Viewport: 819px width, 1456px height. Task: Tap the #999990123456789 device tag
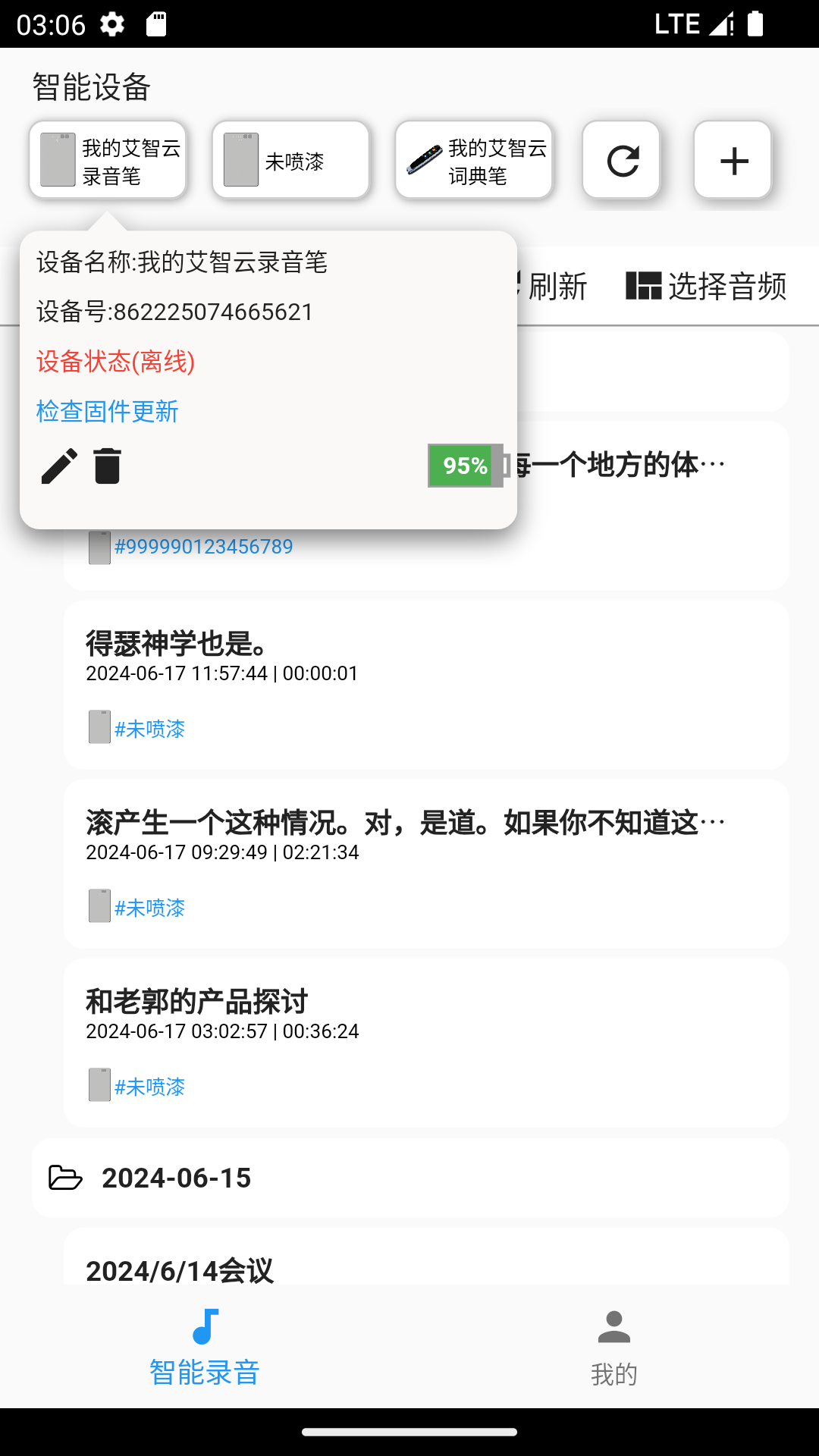pos(203,547)
